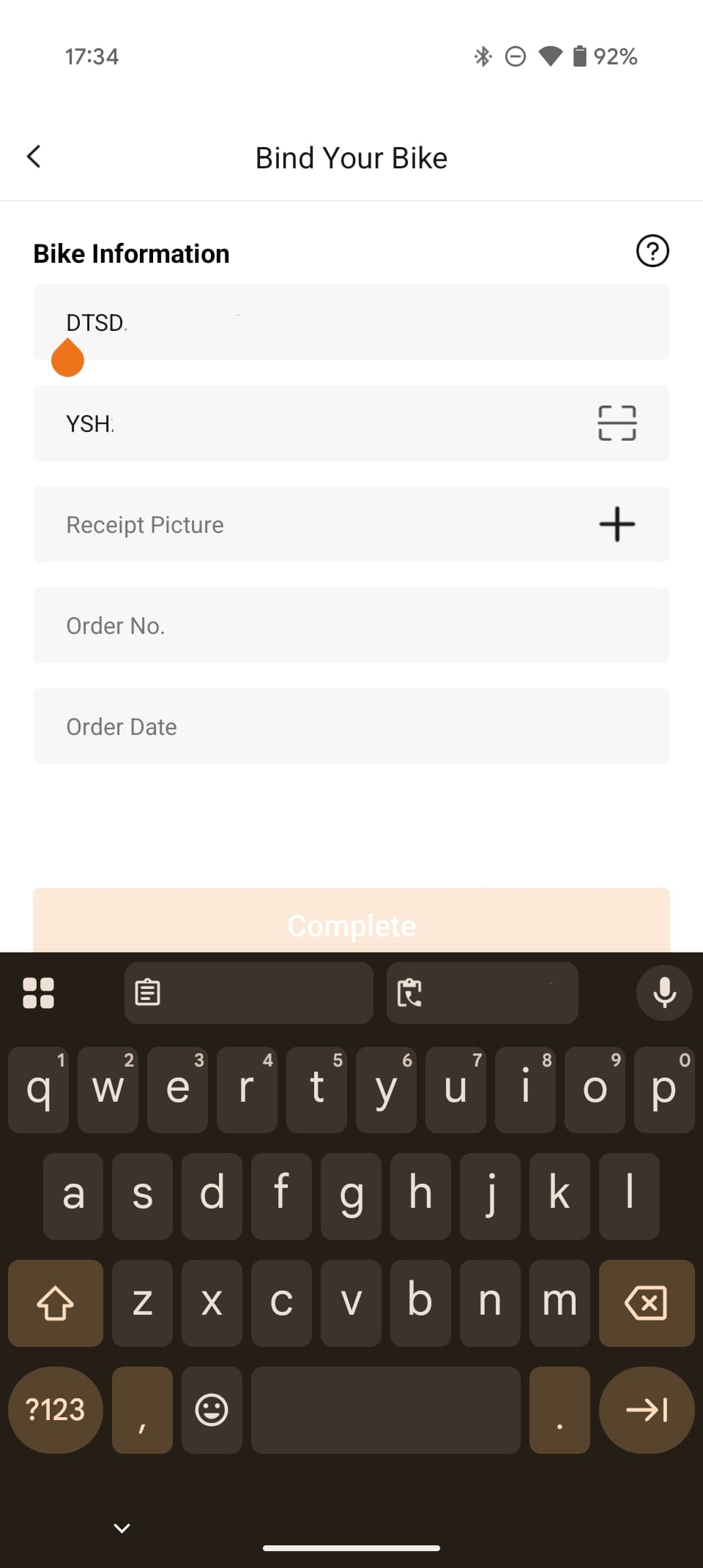Toggle the keyboard shift key
The image size is (703, 1568).
coord(56,1303)
